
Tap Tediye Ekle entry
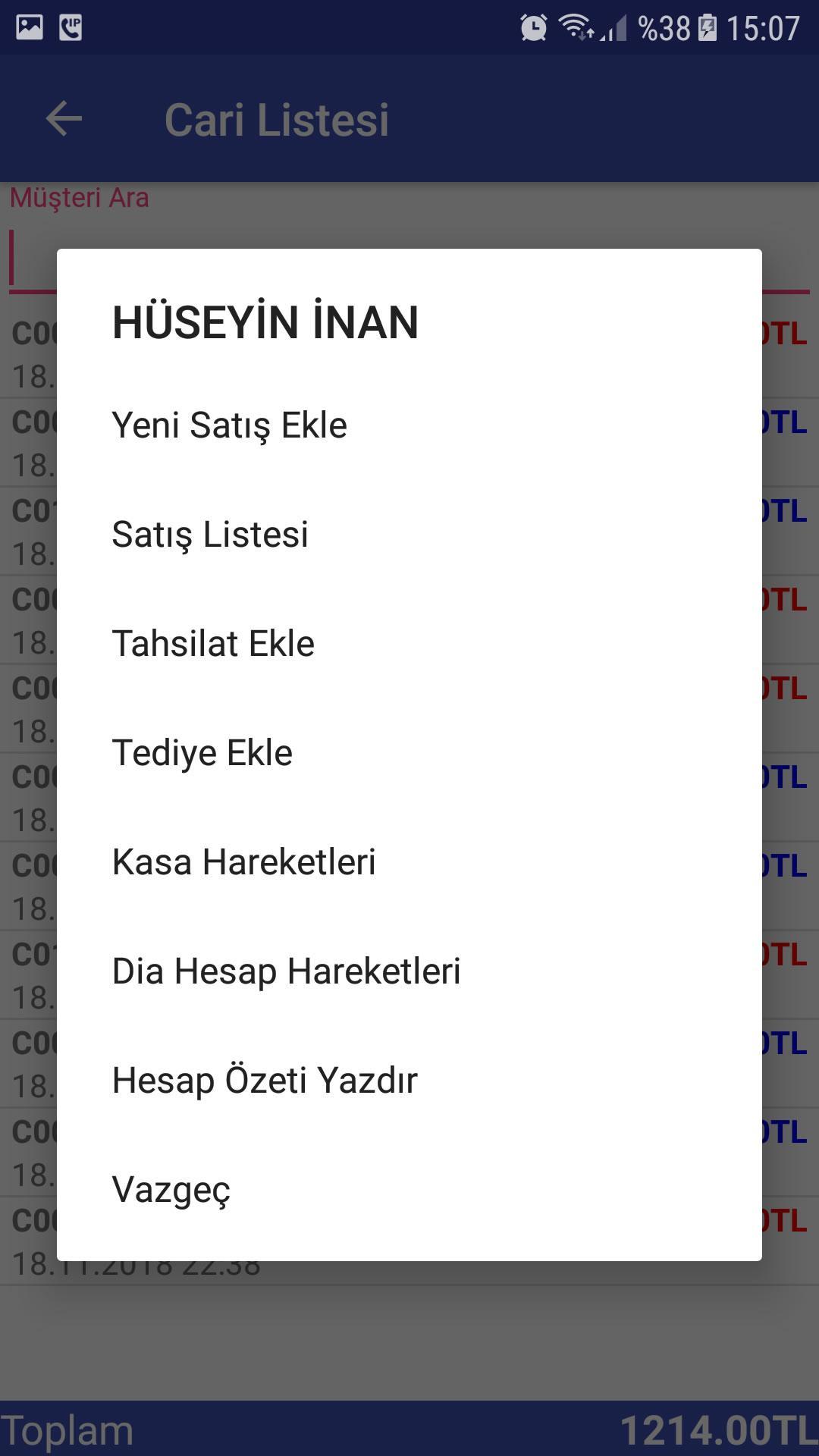click(409, 753)
